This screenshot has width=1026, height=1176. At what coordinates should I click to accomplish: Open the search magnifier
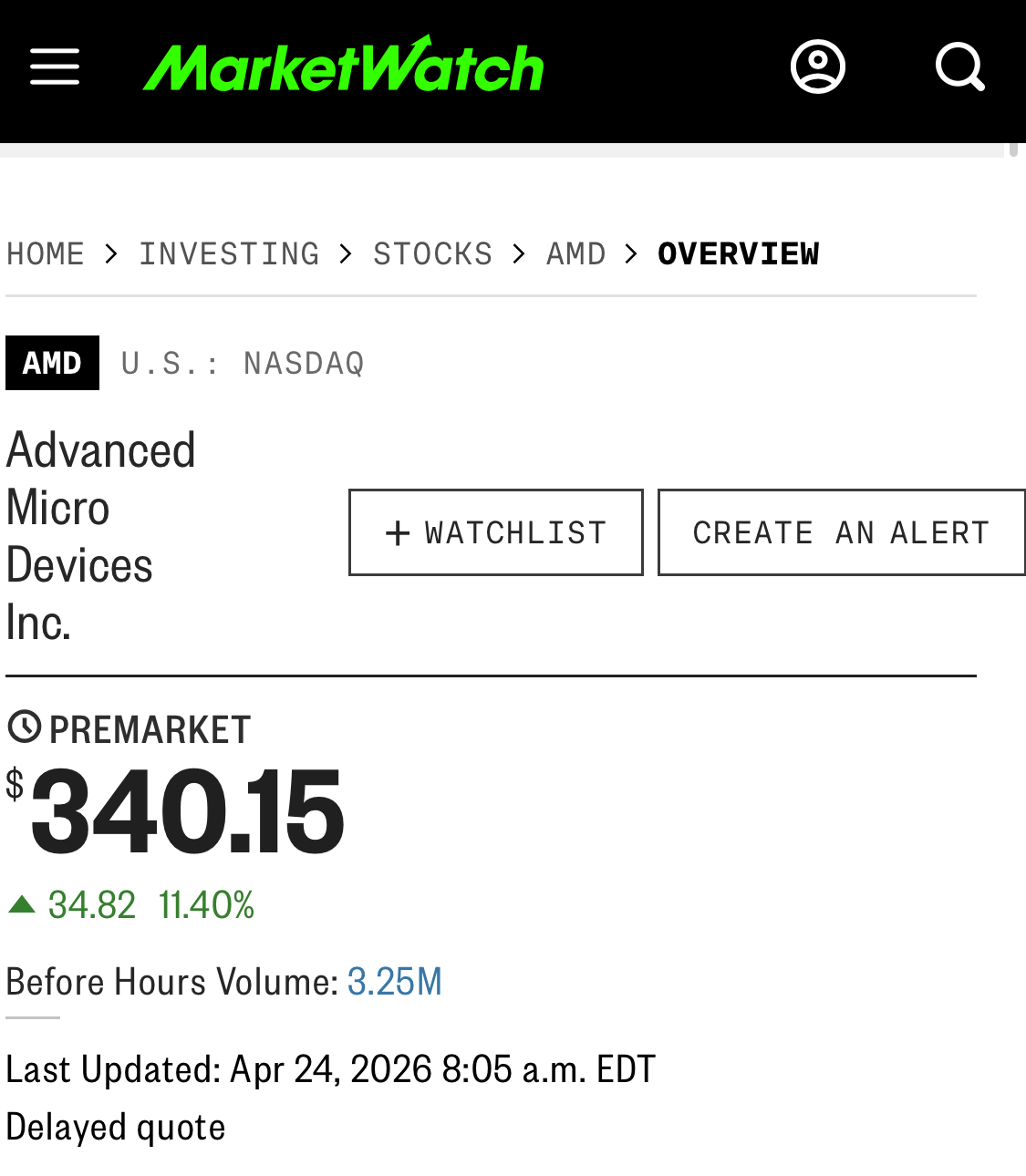pos(960,67)
